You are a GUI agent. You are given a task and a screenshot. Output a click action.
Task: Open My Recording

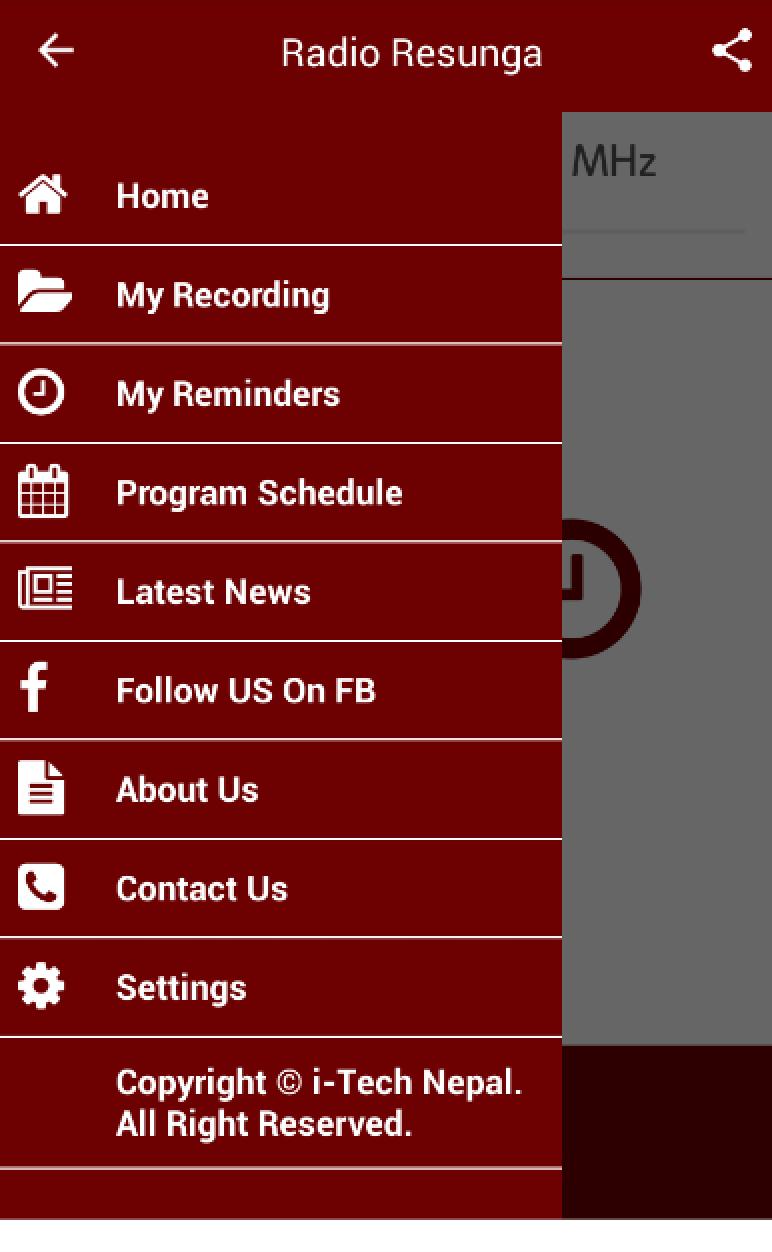click(x=281, y=295)
